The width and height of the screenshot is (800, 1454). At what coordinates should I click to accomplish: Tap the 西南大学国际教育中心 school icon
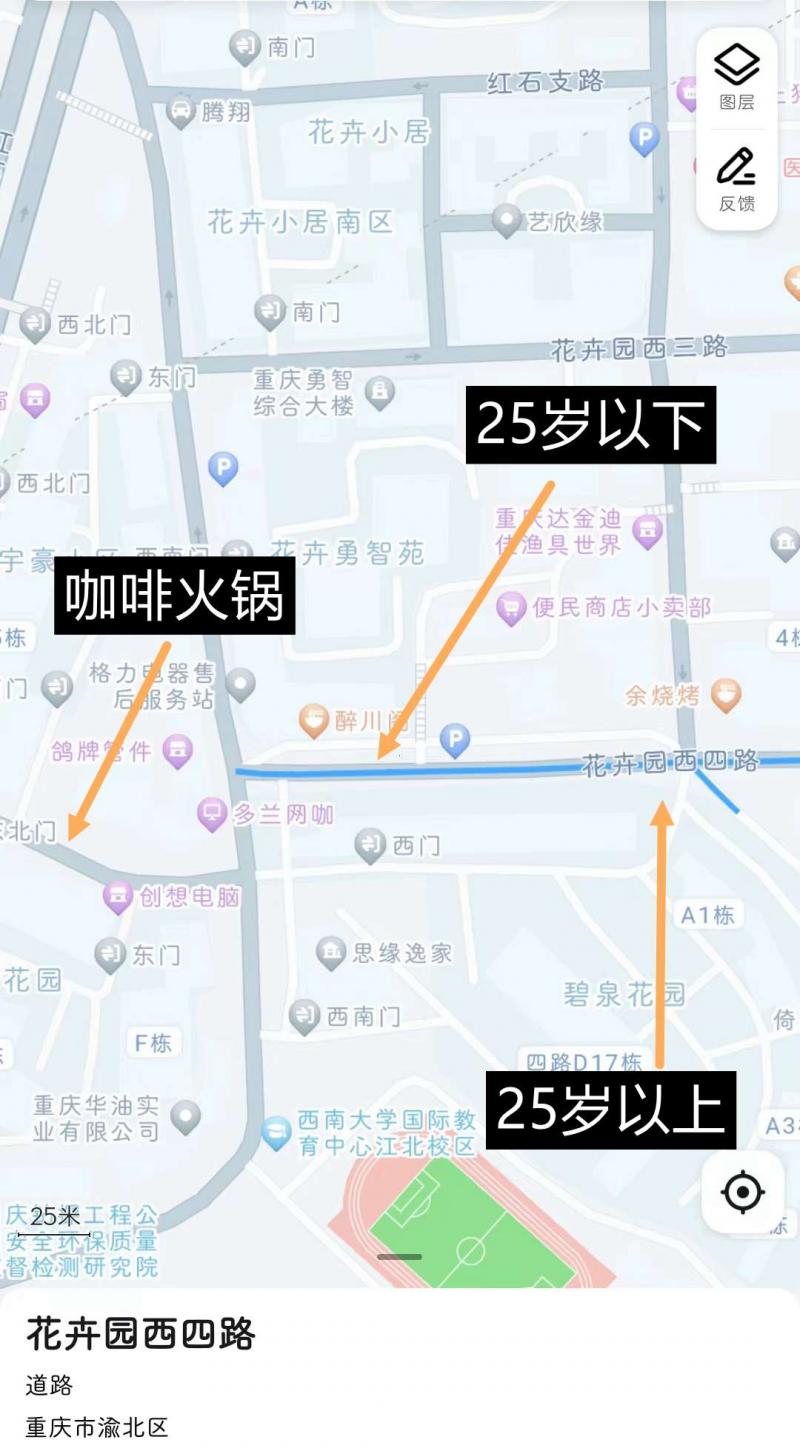(x=275, y=1133)
